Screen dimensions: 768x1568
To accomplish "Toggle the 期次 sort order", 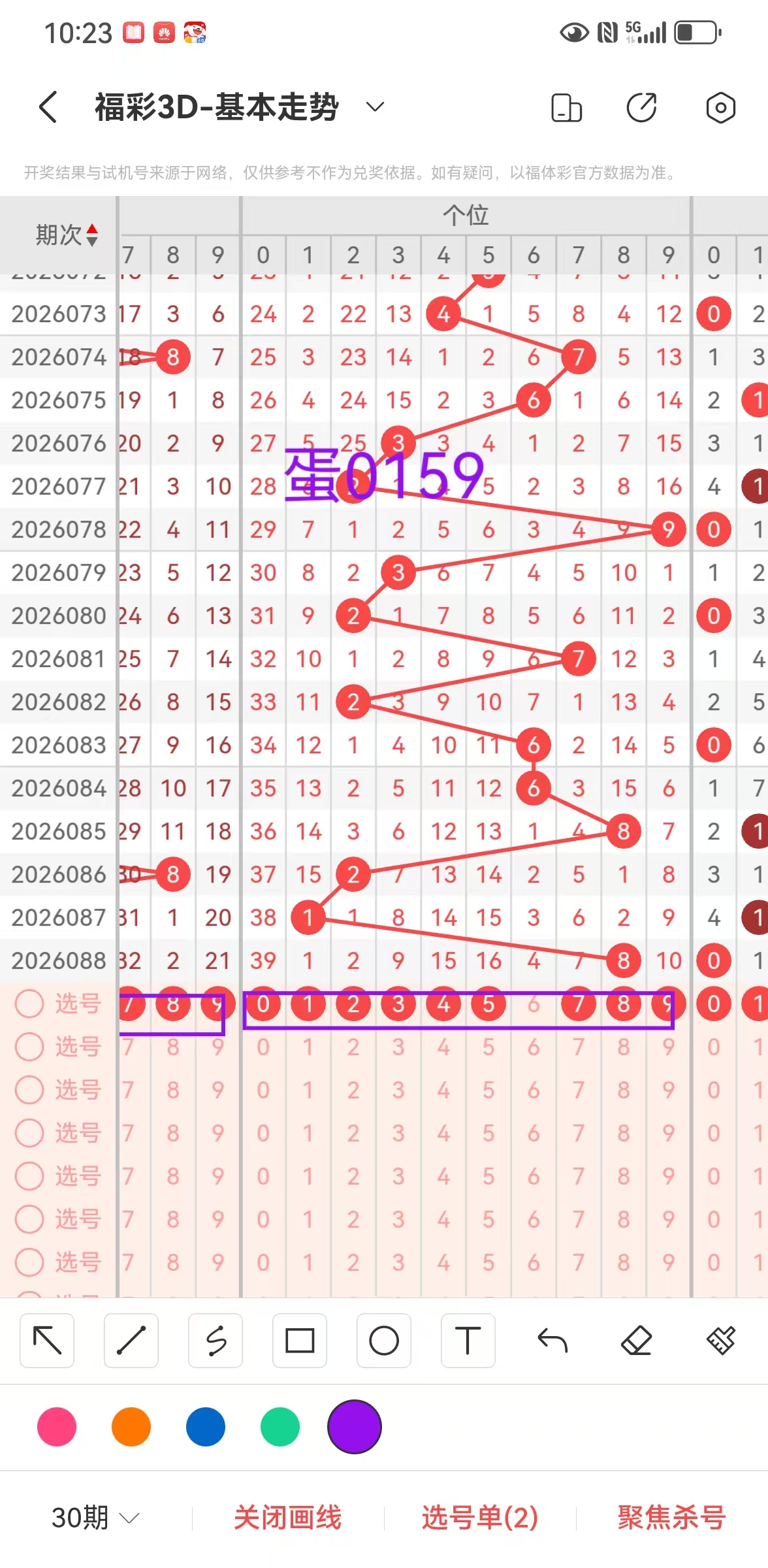I will click(67, 235).
